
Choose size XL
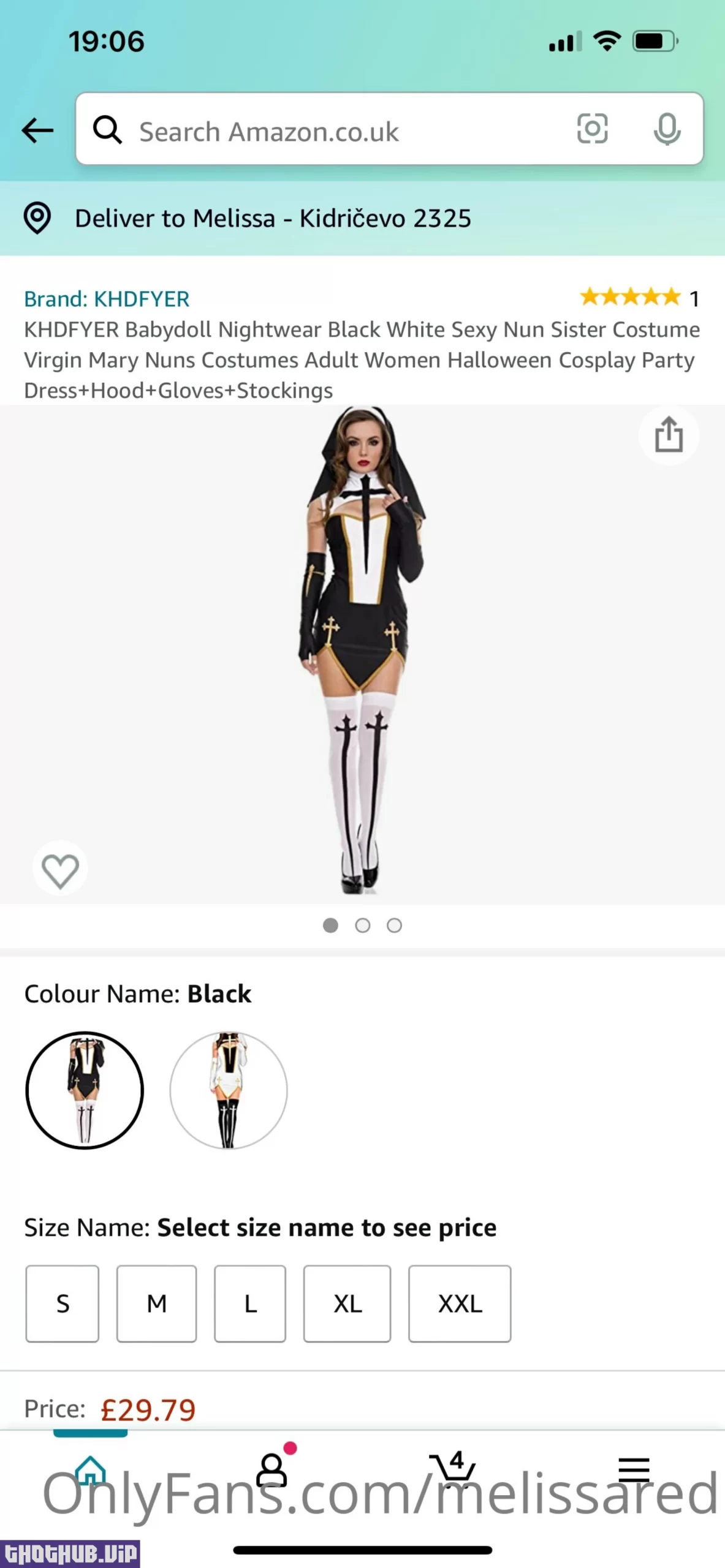(347, 1303)
